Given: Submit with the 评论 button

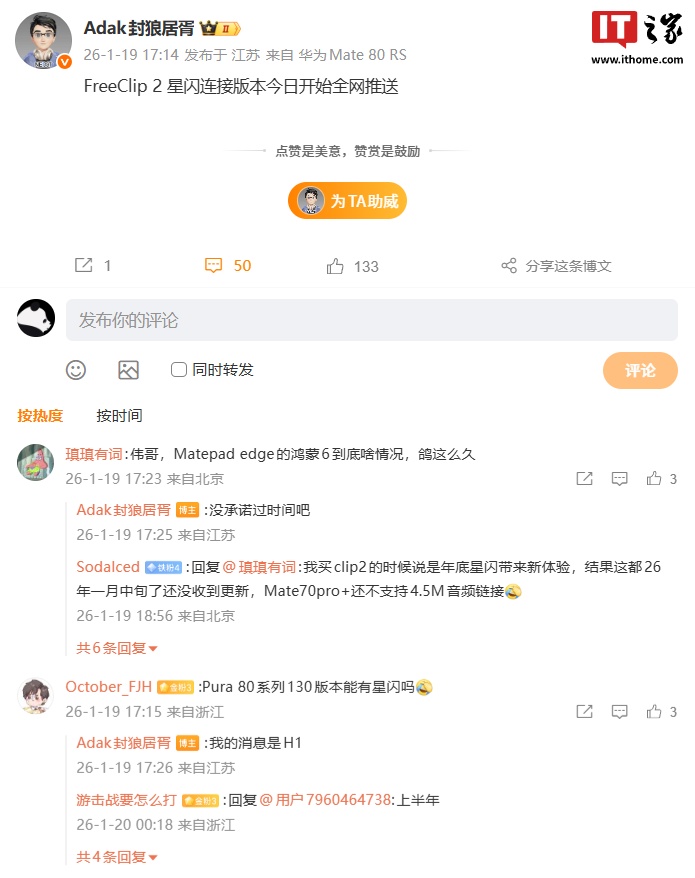Looking at the screenshot, I should click(x=640, y=370).
